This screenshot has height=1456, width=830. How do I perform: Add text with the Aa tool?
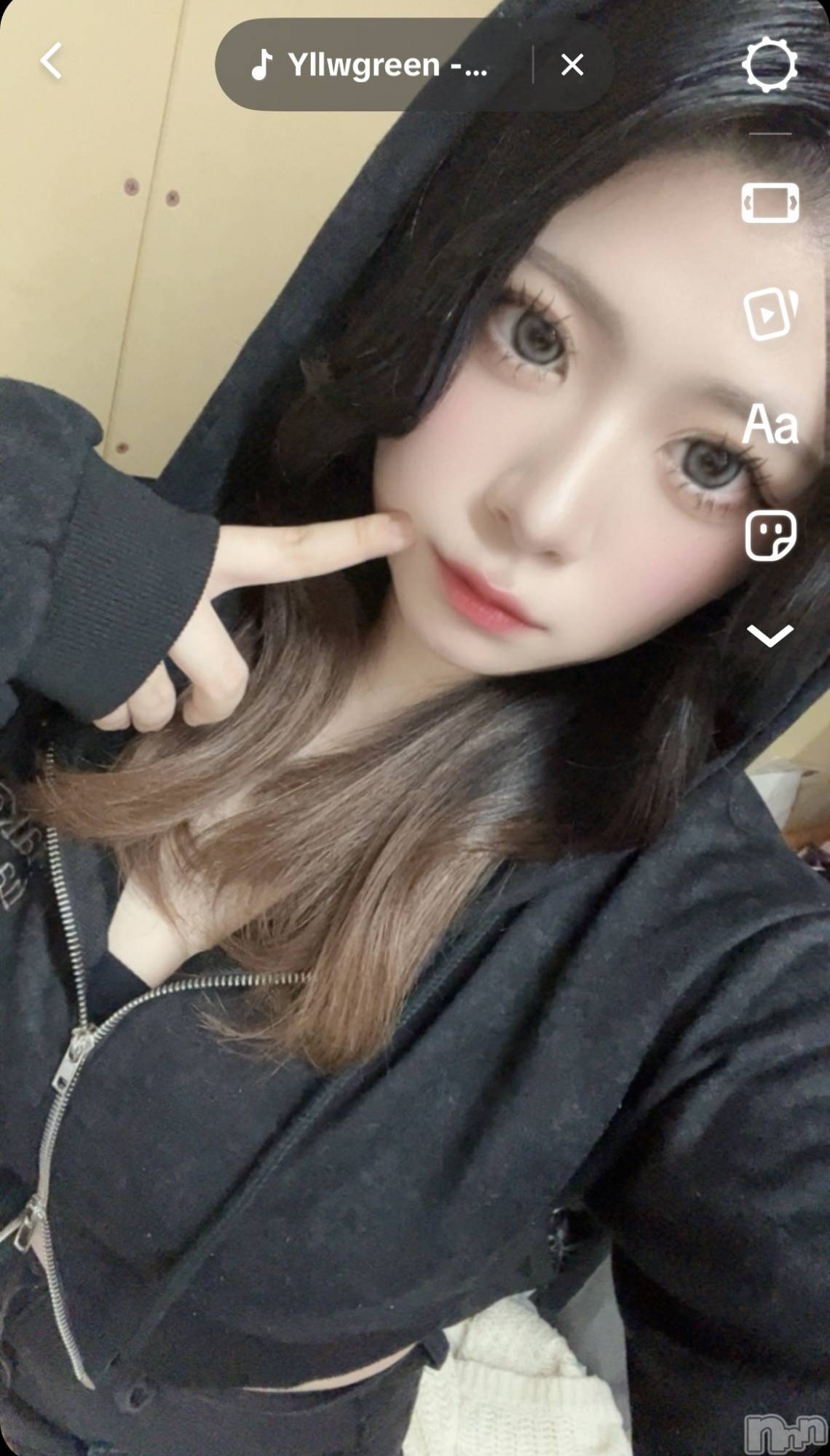pyautogui.click(x=770, y=424)
